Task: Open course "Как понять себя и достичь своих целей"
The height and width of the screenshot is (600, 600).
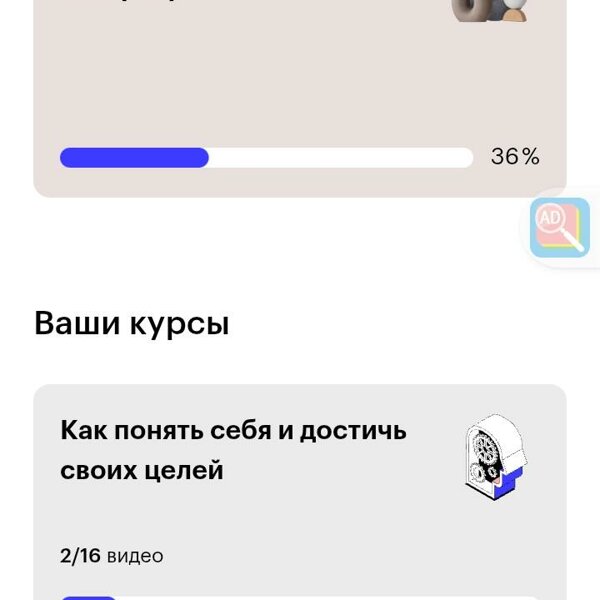Action: 234,450
